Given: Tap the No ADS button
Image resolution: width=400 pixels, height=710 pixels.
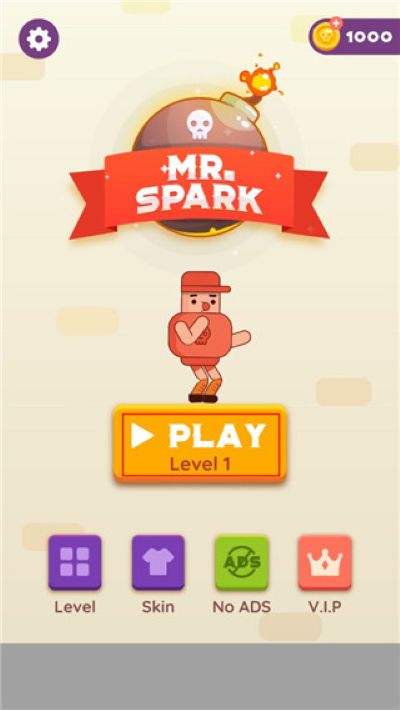Looking at the screenshot, I should pos(241,562).
